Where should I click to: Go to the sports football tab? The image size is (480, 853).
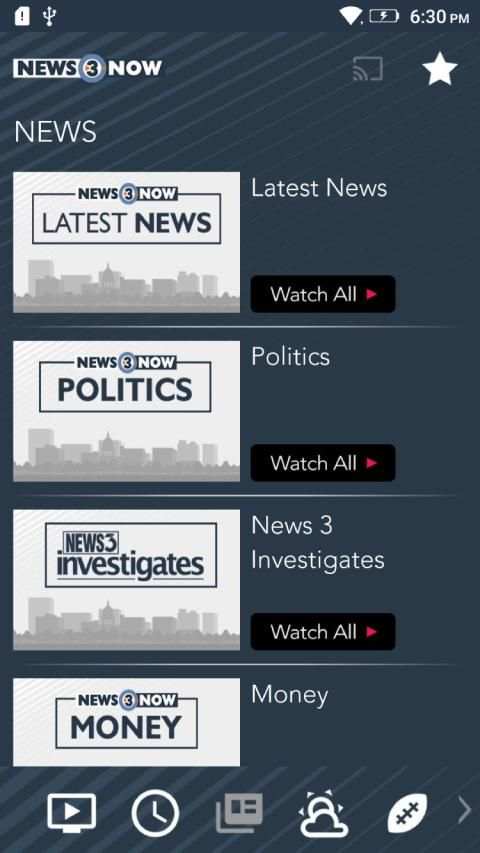pyautogui.click(x=408, y=813)
